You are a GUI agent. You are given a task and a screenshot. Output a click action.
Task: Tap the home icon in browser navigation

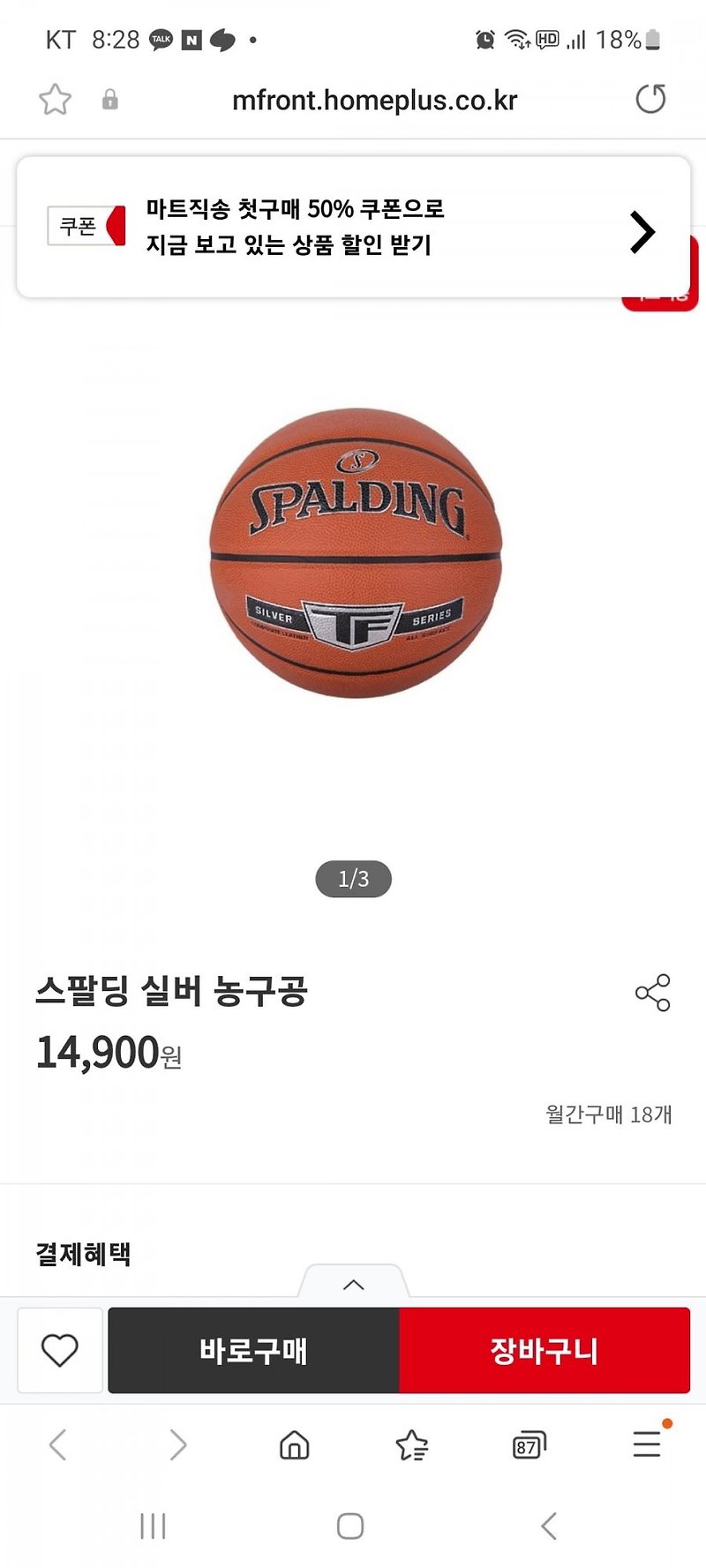tap(294, 1445)
